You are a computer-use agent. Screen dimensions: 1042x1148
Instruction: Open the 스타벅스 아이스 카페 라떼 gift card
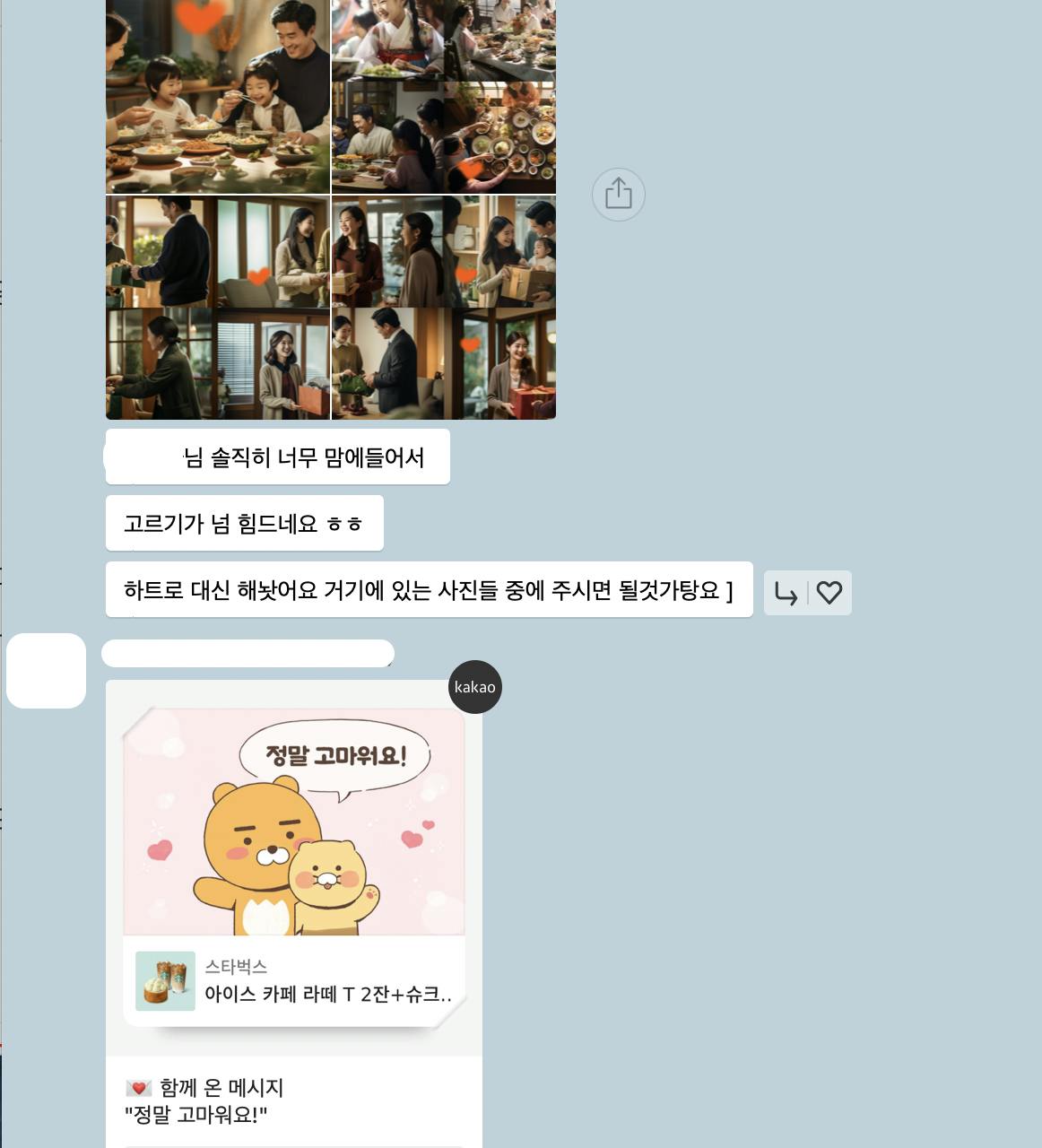point(294,981)
